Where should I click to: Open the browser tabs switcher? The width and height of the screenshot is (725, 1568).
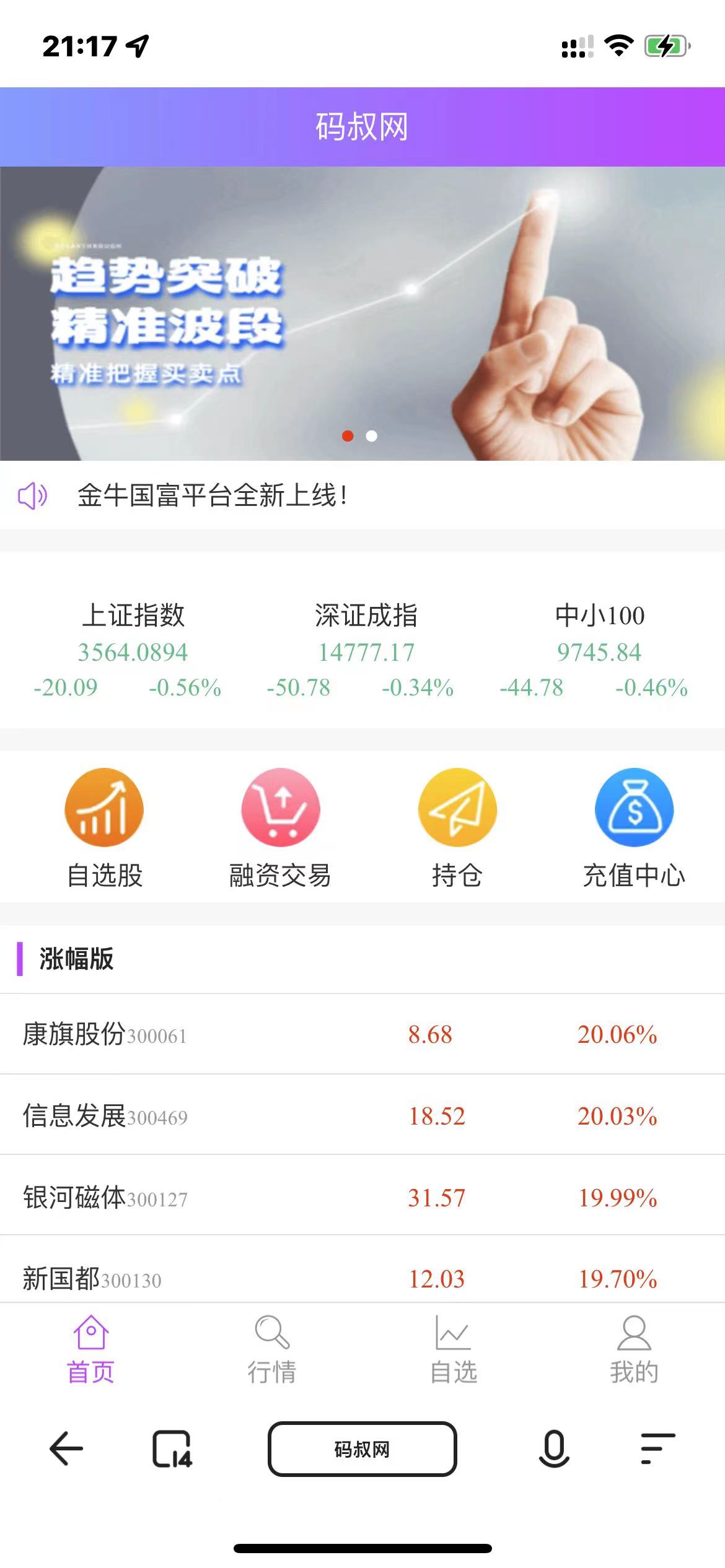(x=172, y=1449)
